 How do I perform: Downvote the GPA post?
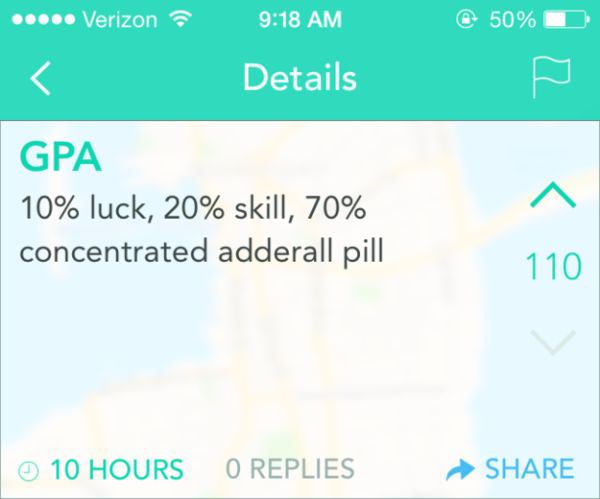pyautogui.click(x=553, y=342)
